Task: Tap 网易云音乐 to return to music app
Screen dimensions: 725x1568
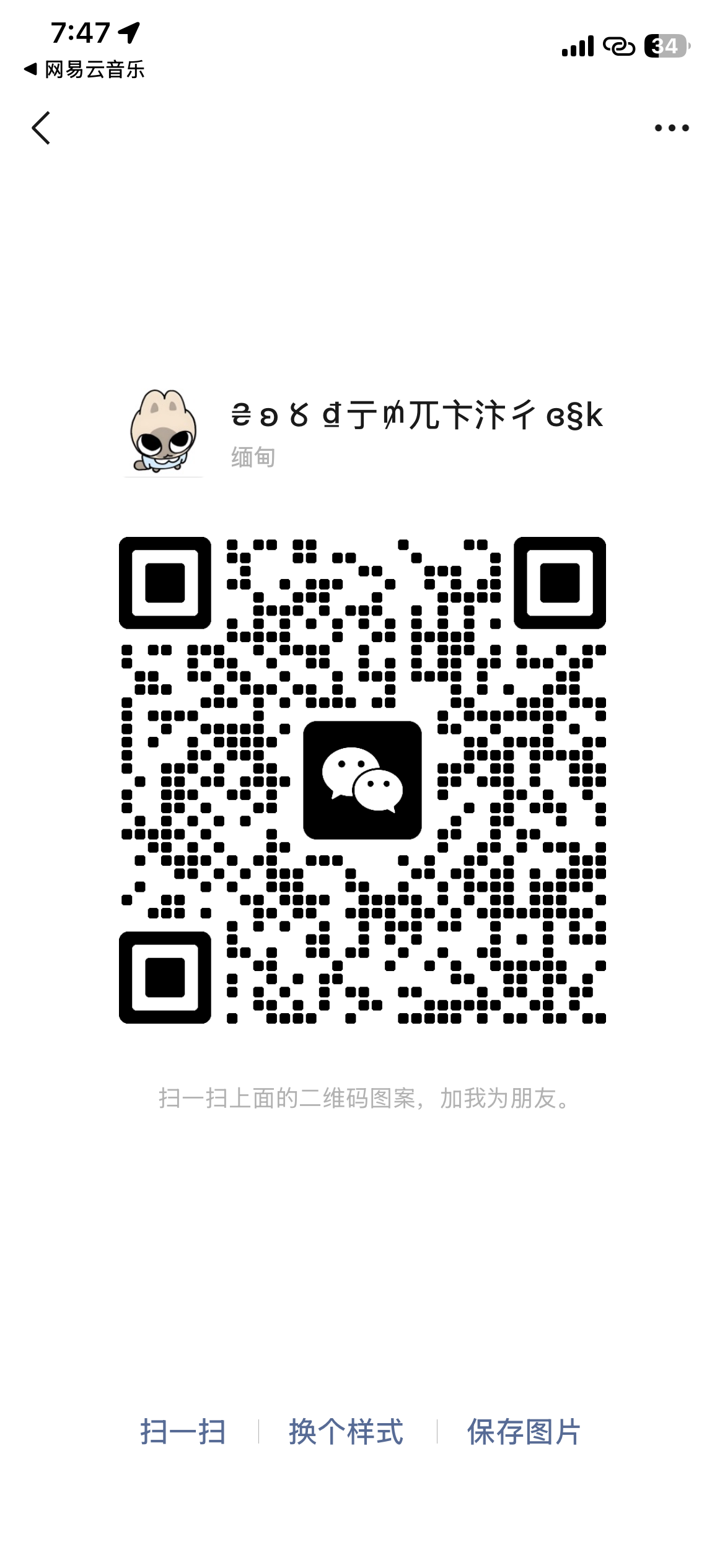Action: 93,71
